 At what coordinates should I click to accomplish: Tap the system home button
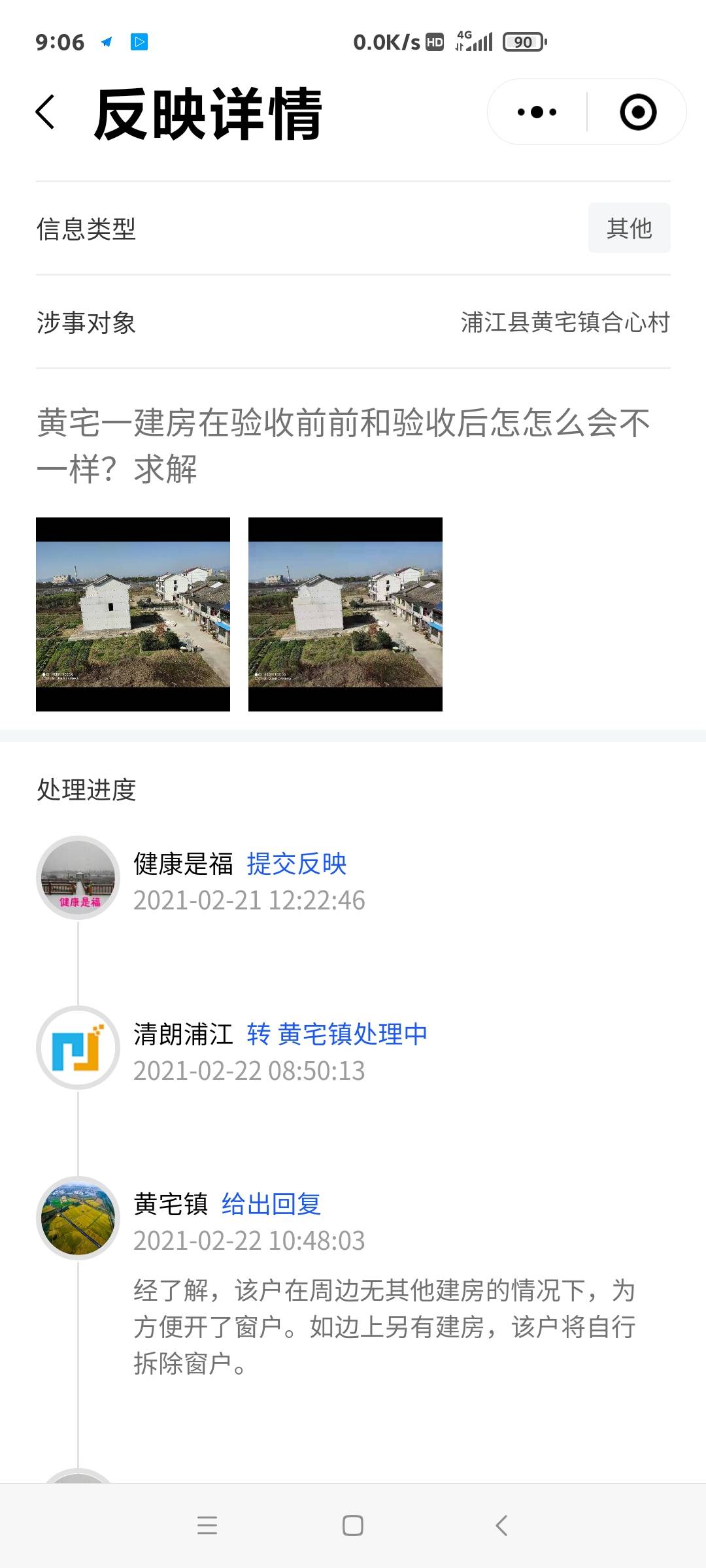(x=353, y=1526)
